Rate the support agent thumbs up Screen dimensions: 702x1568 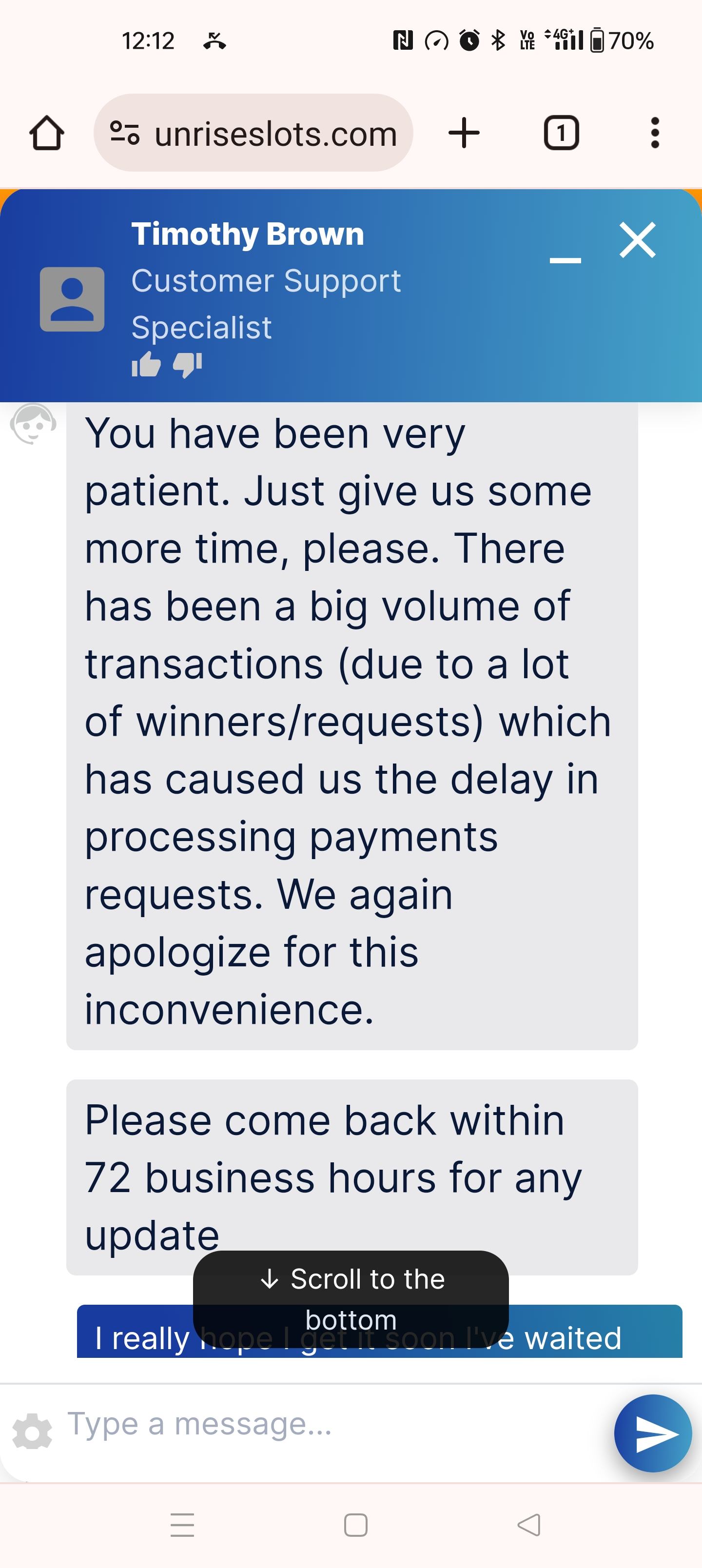click(146, 365)
